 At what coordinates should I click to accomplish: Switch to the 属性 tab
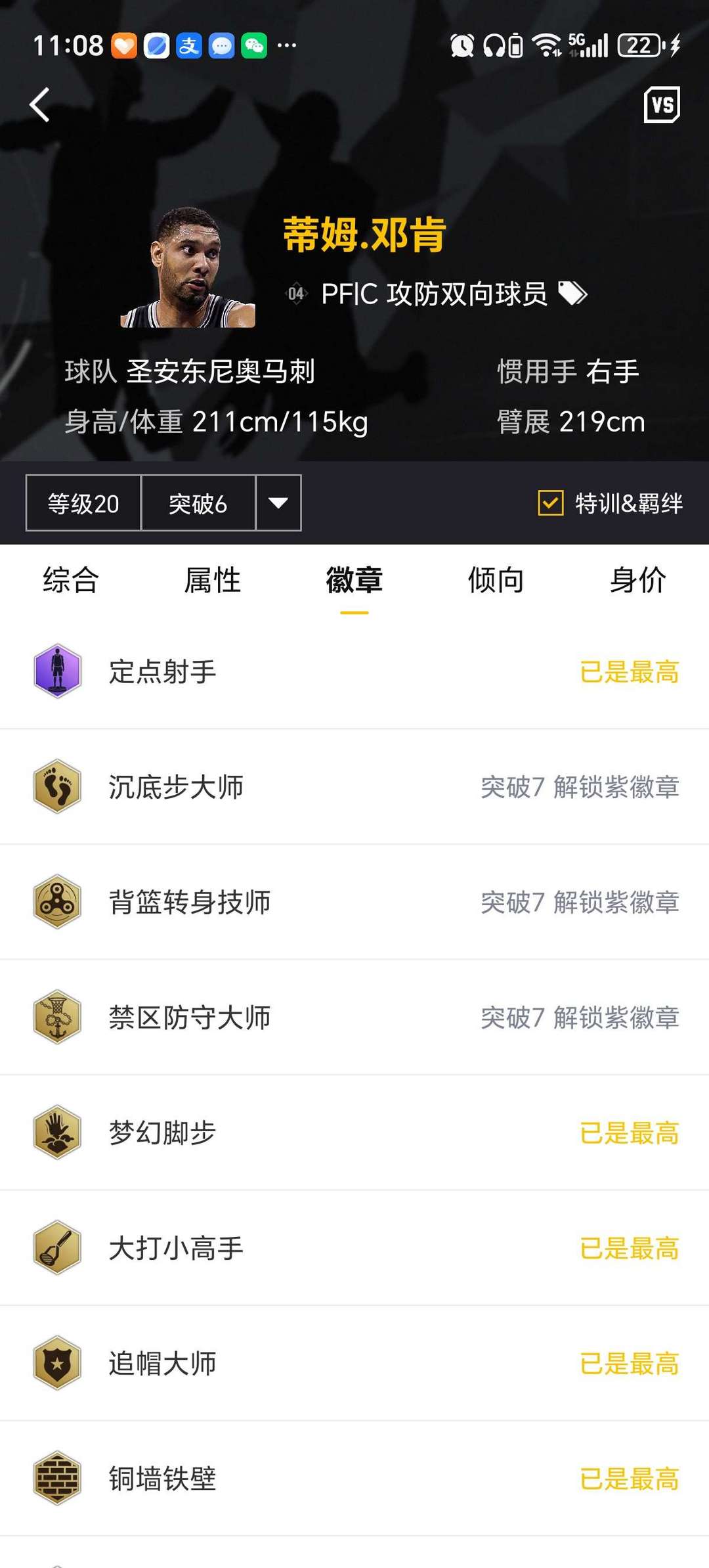tap(215, 581)
